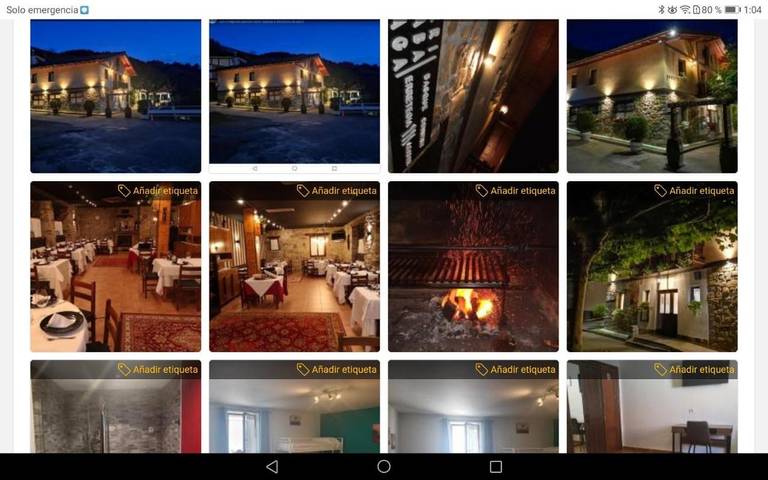View the dining room with red tablecloth photo
Viewport: 768px width, 480px height.
click(294, 280)
